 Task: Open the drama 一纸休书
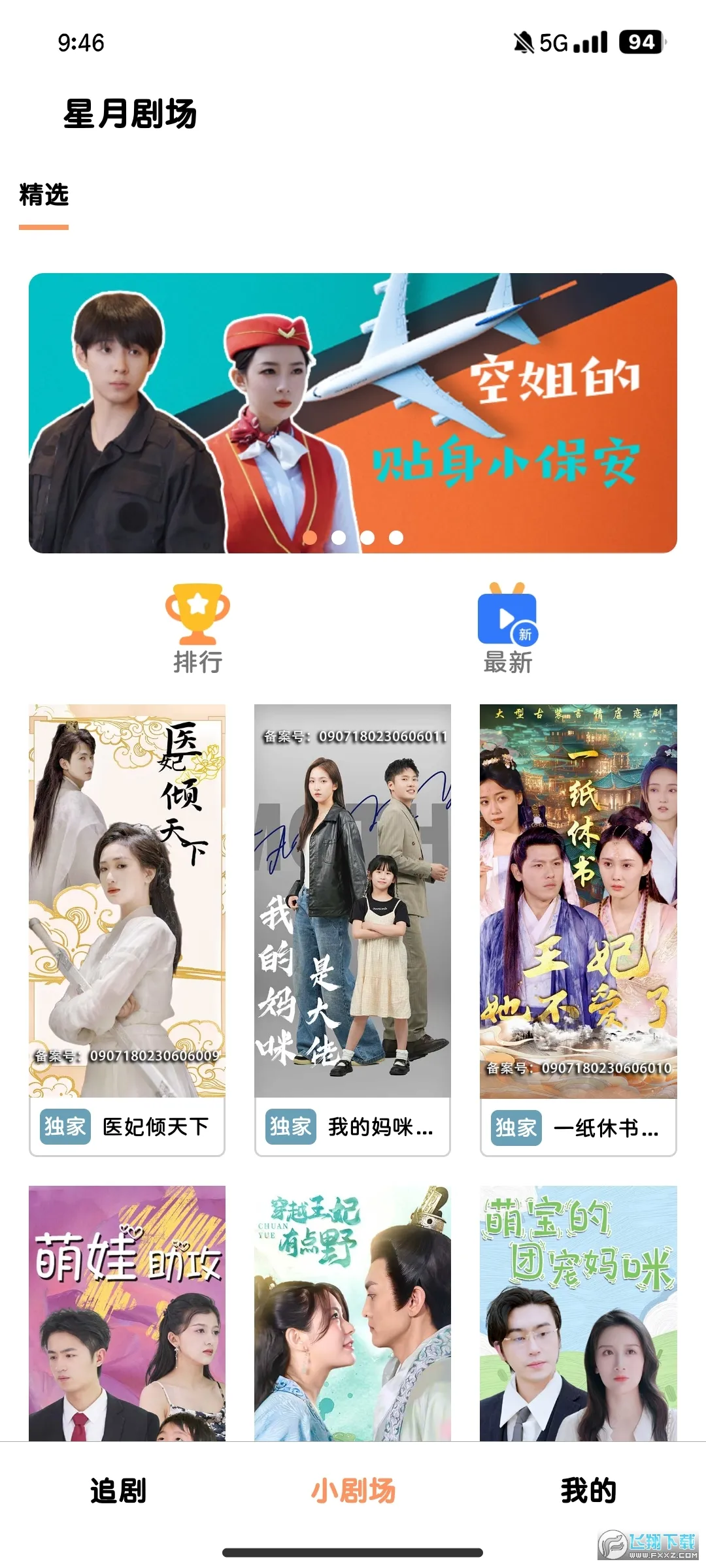pos(578,928)
